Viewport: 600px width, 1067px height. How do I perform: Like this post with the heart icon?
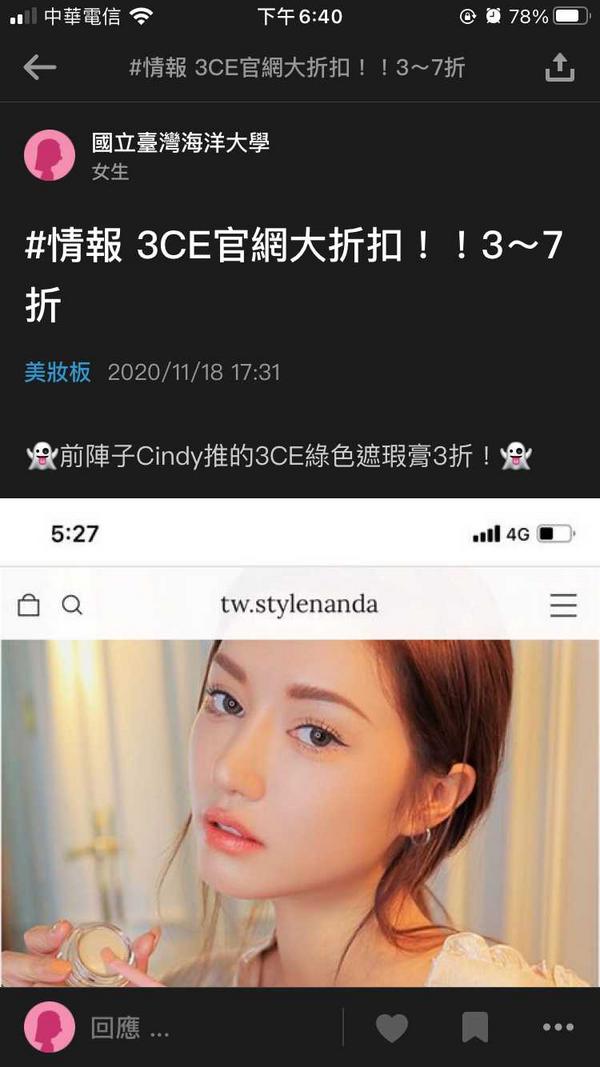click(391, 1028)
